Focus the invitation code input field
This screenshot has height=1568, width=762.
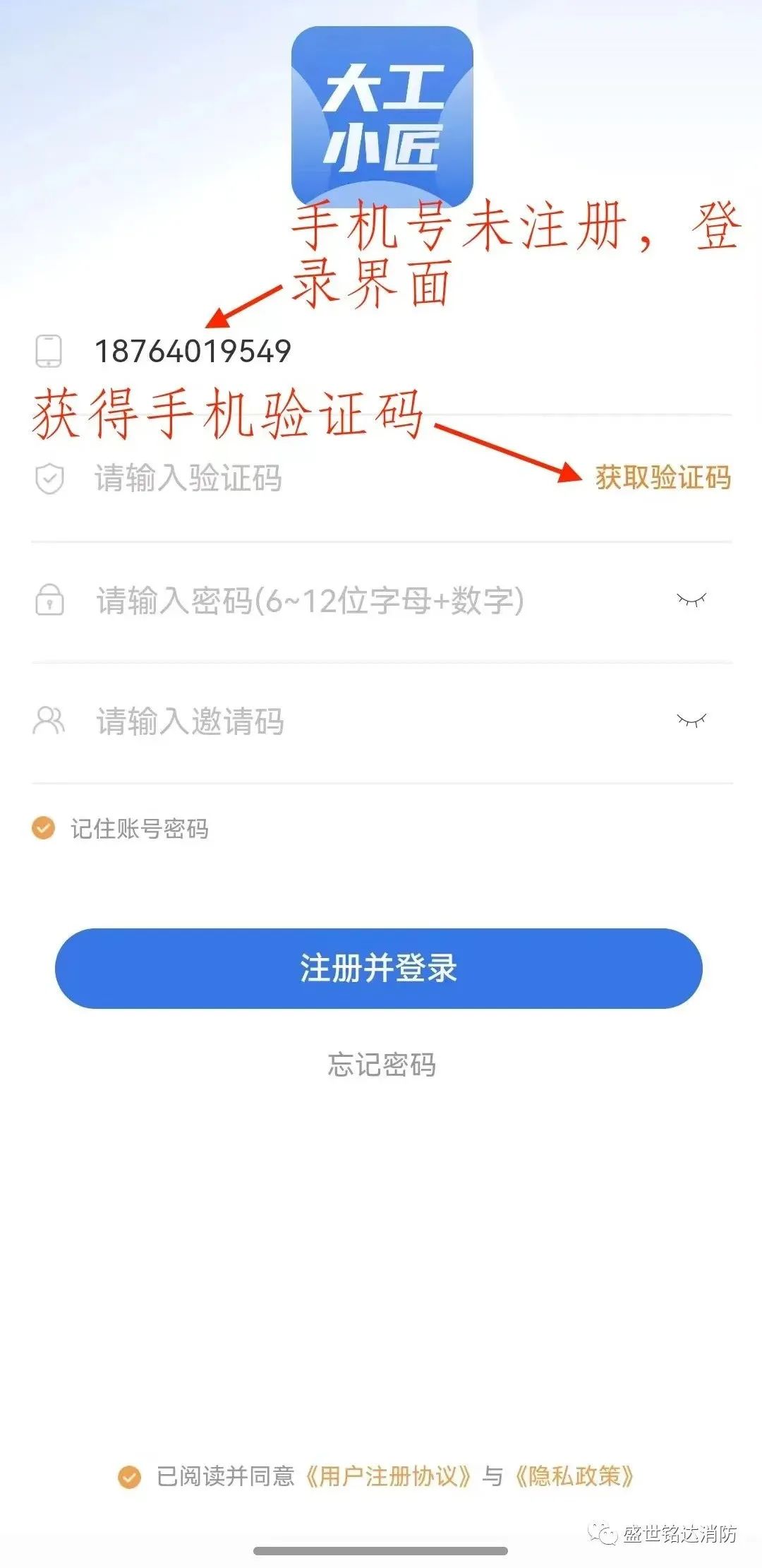(x=353, y=722)
